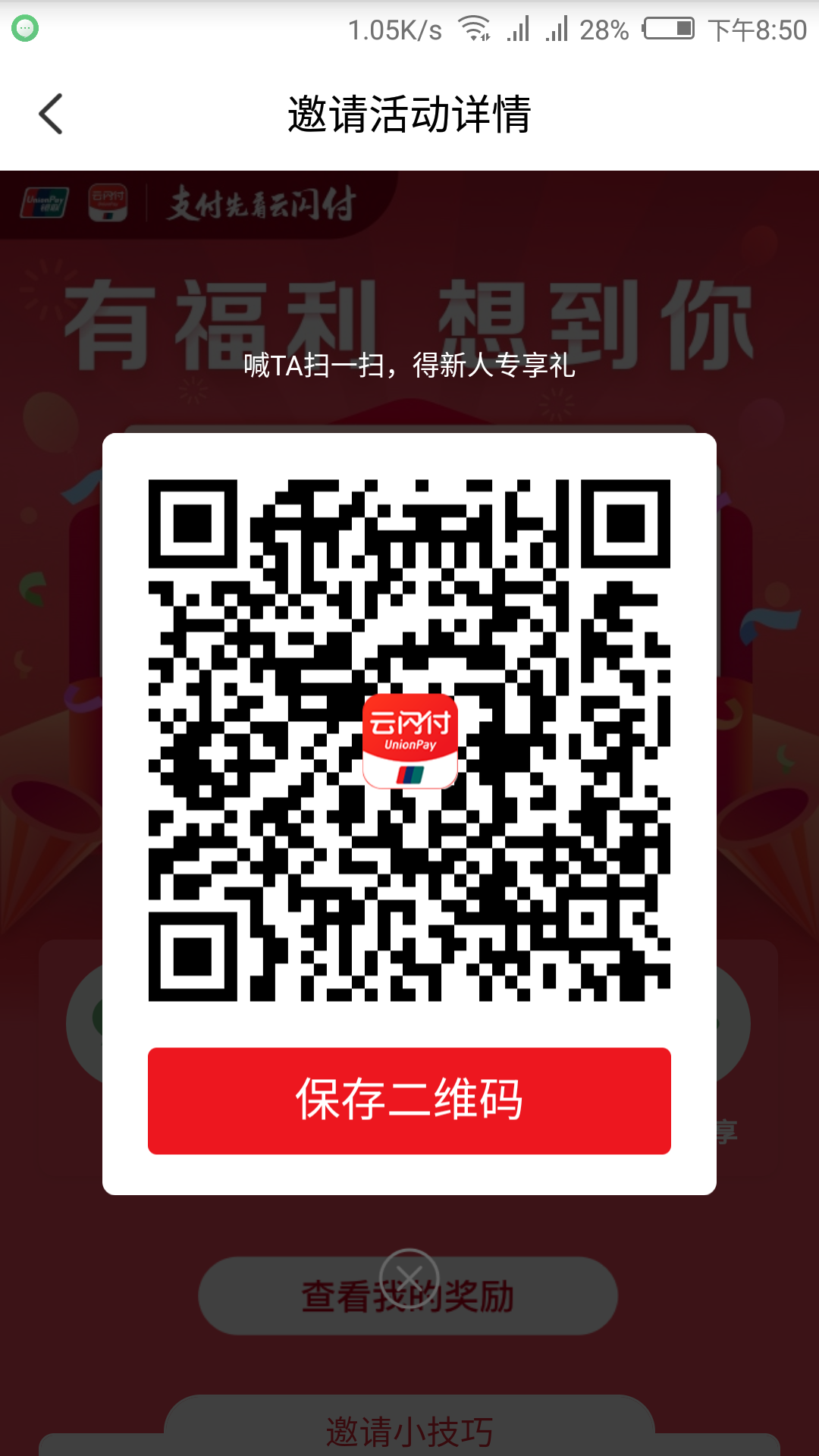Close the QR code popup
The width and height of the screenshot is (819, 1456).
pos(409,1279)
